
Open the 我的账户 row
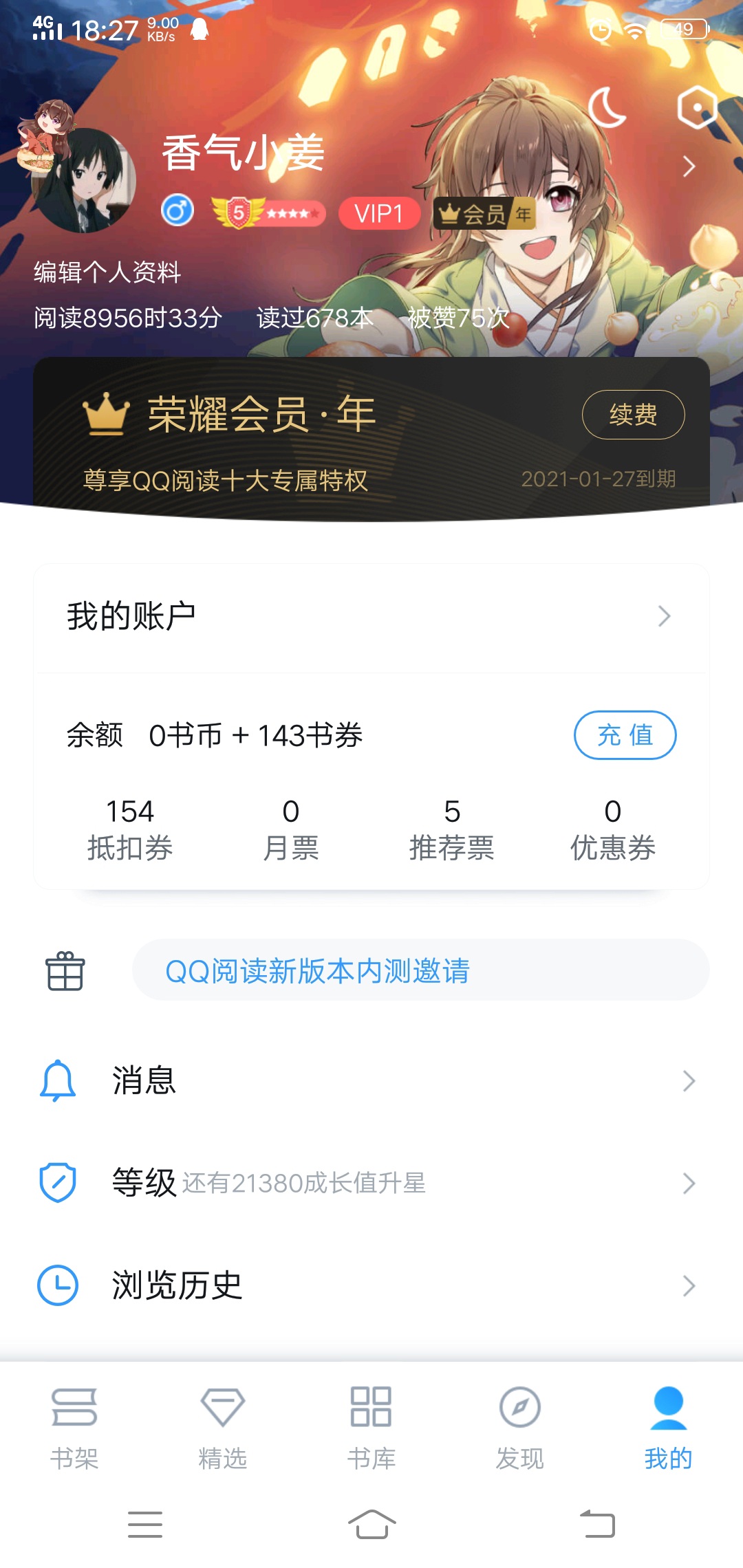coord(371,616)
